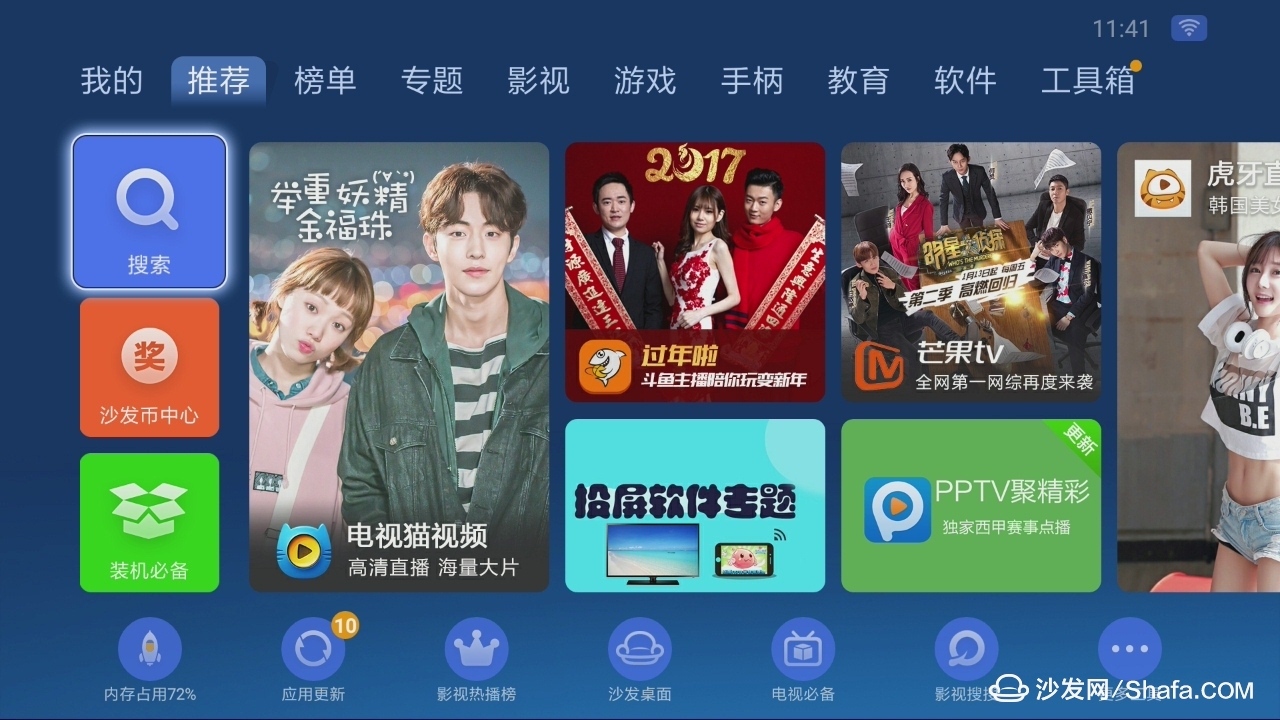The width and height of the screenshot is (1280, 720).
Task: Select the 专题 tab
Action: click(x=432, y=80)
